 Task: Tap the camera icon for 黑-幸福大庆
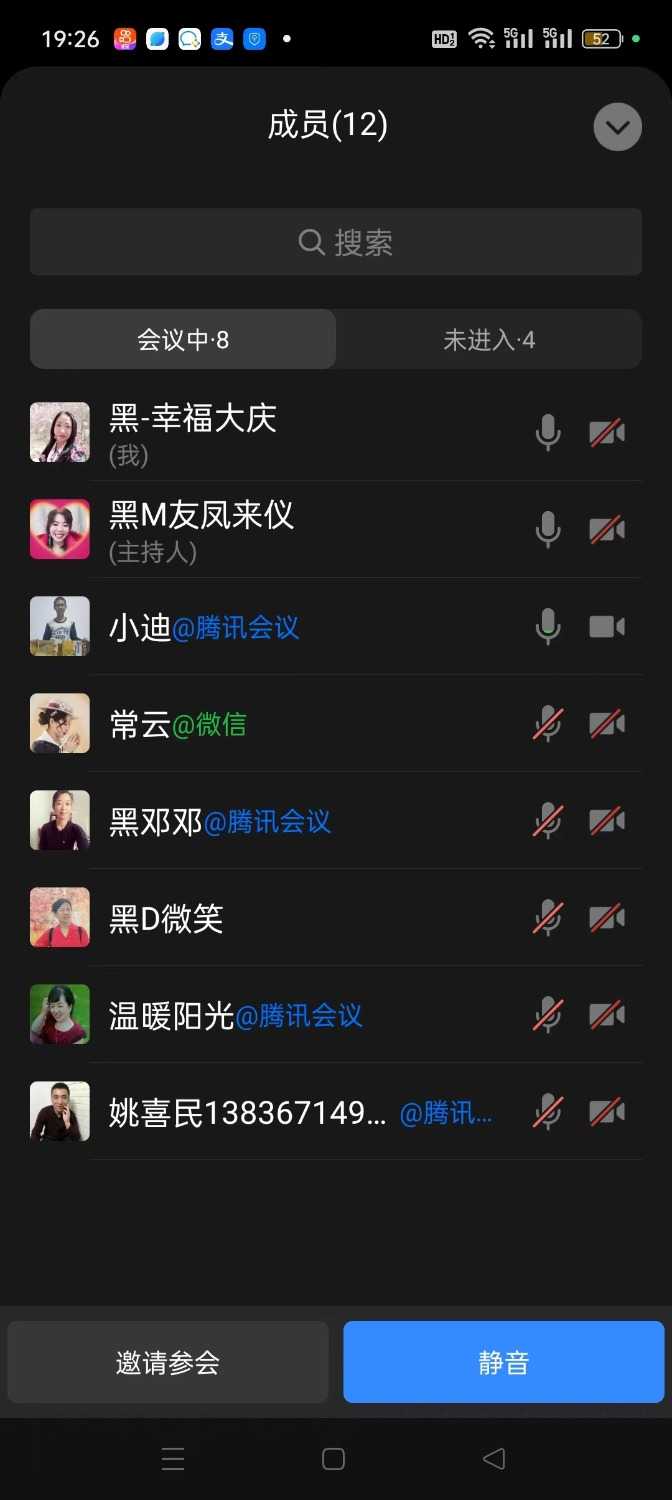click(x=607, y=432)
